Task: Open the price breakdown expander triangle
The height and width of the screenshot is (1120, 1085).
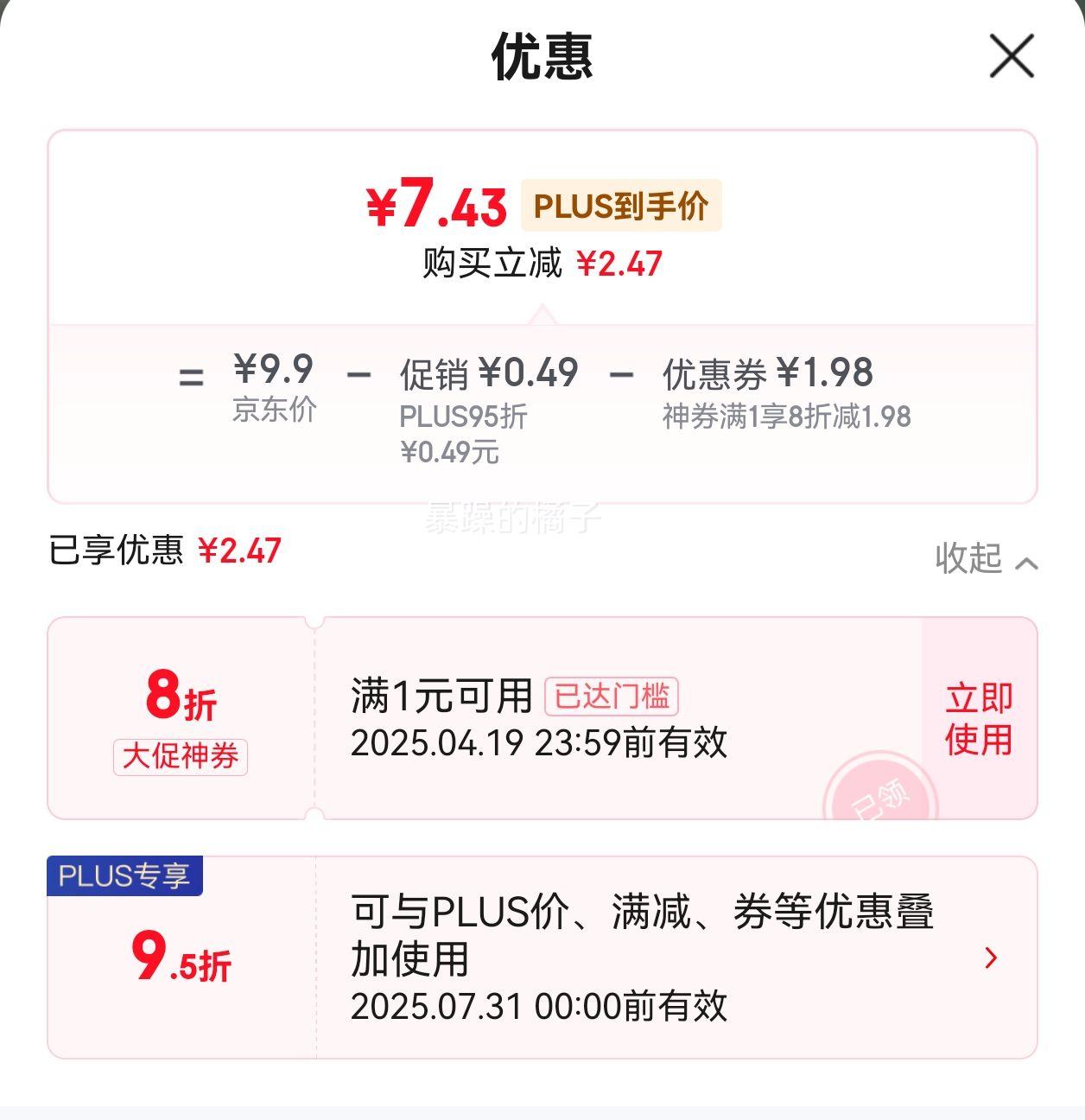Action: coord(542,319)
